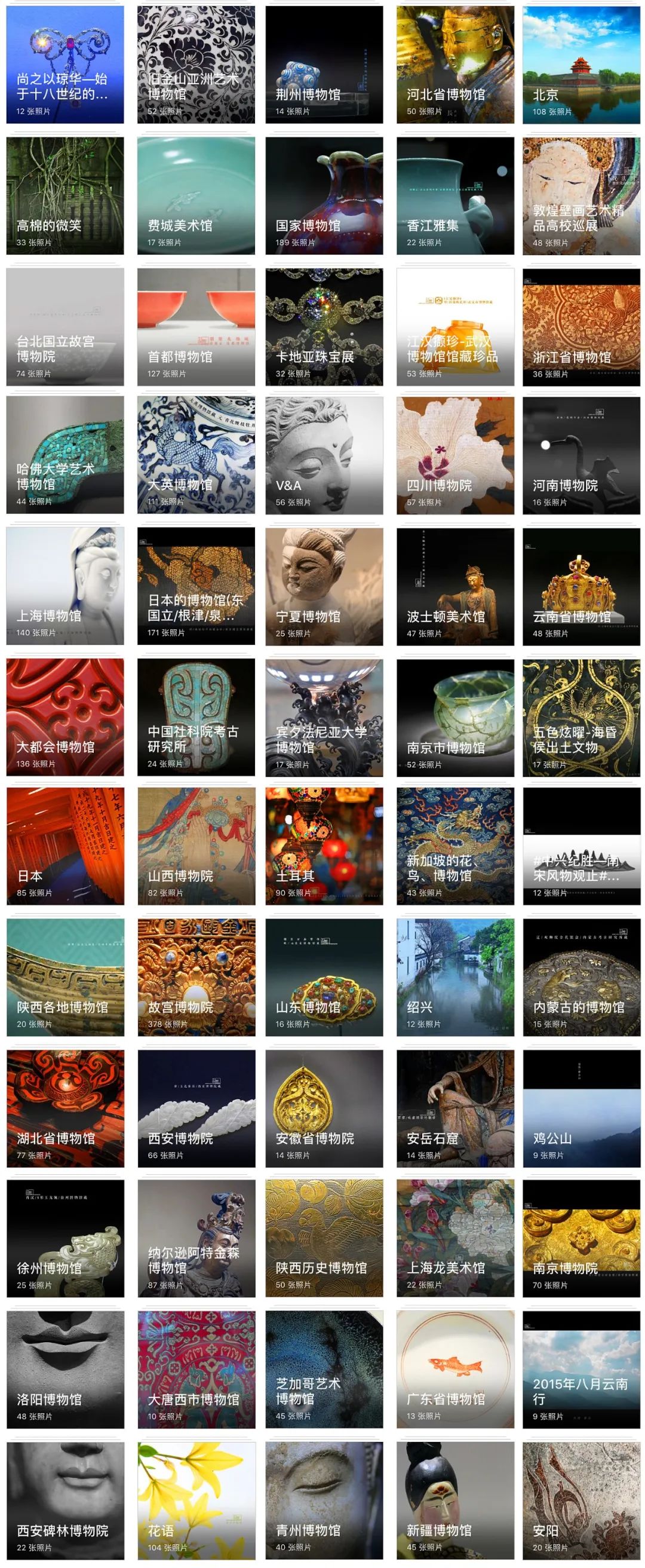This screenshot has width=645, height=1568.
Task: Open the 国家博物馆 album
Action: (x=324, y=195)
